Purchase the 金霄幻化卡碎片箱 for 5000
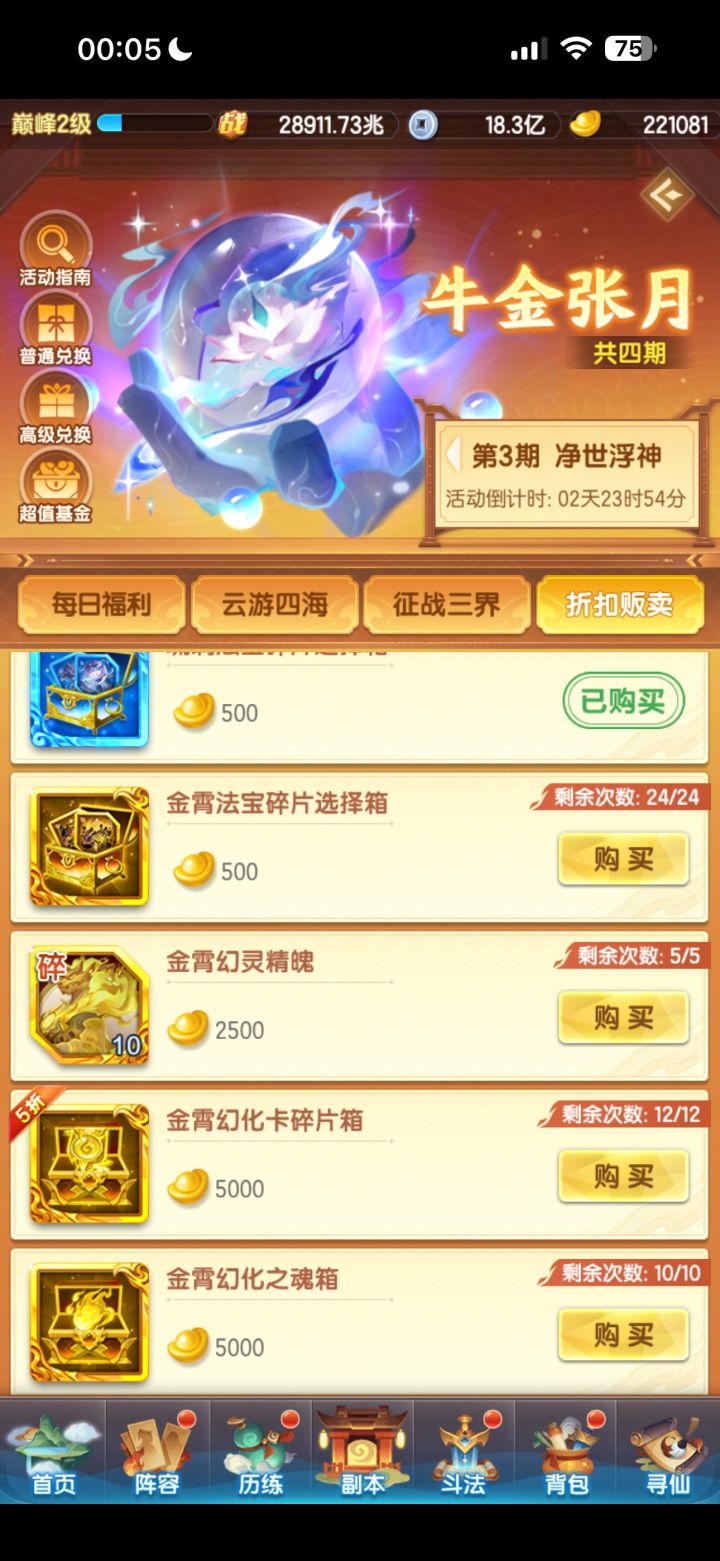The image size is (720, 1561). click(x=623, y=1176)
